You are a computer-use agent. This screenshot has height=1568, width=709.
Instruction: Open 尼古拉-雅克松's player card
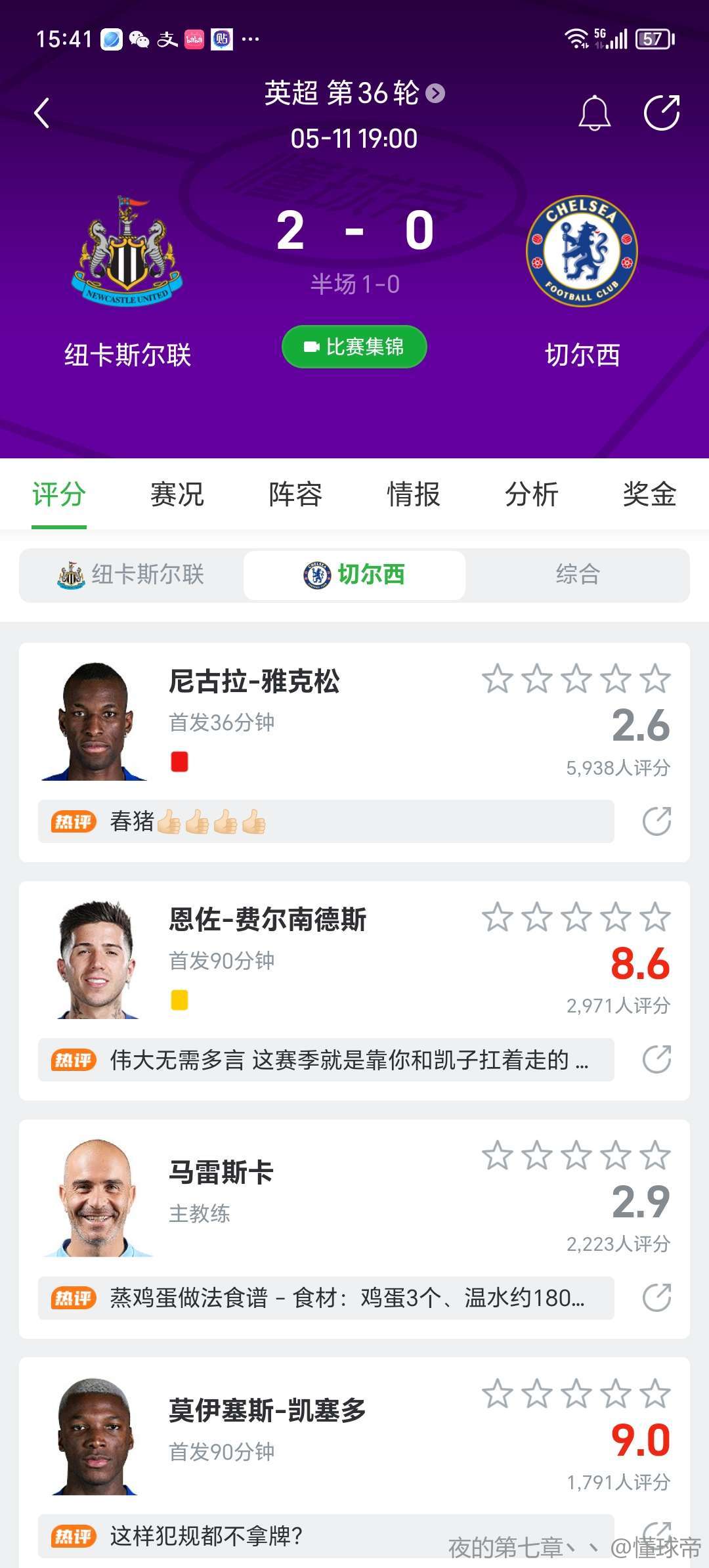click(x=255, y=681)
